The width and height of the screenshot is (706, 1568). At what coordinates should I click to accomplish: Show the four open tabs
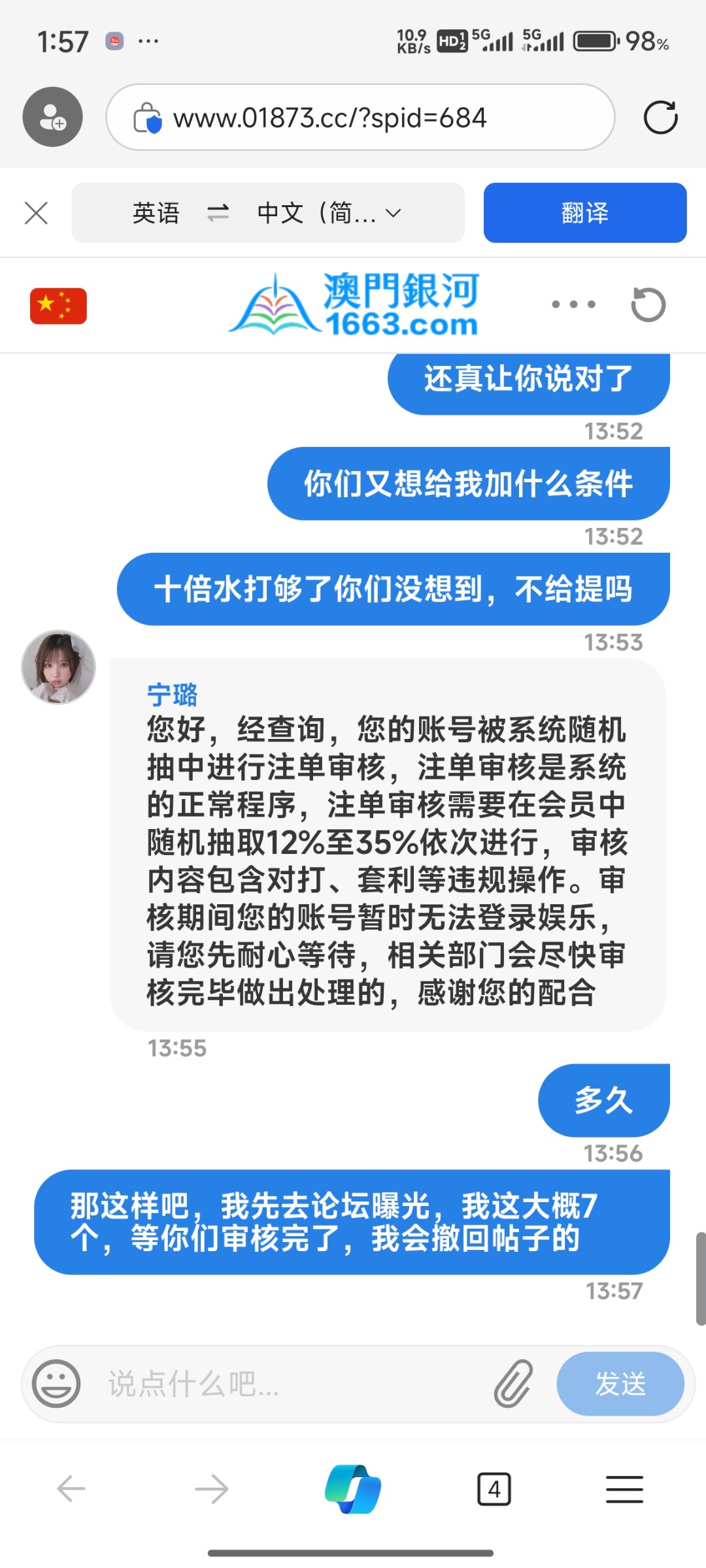pos(494,1489)
